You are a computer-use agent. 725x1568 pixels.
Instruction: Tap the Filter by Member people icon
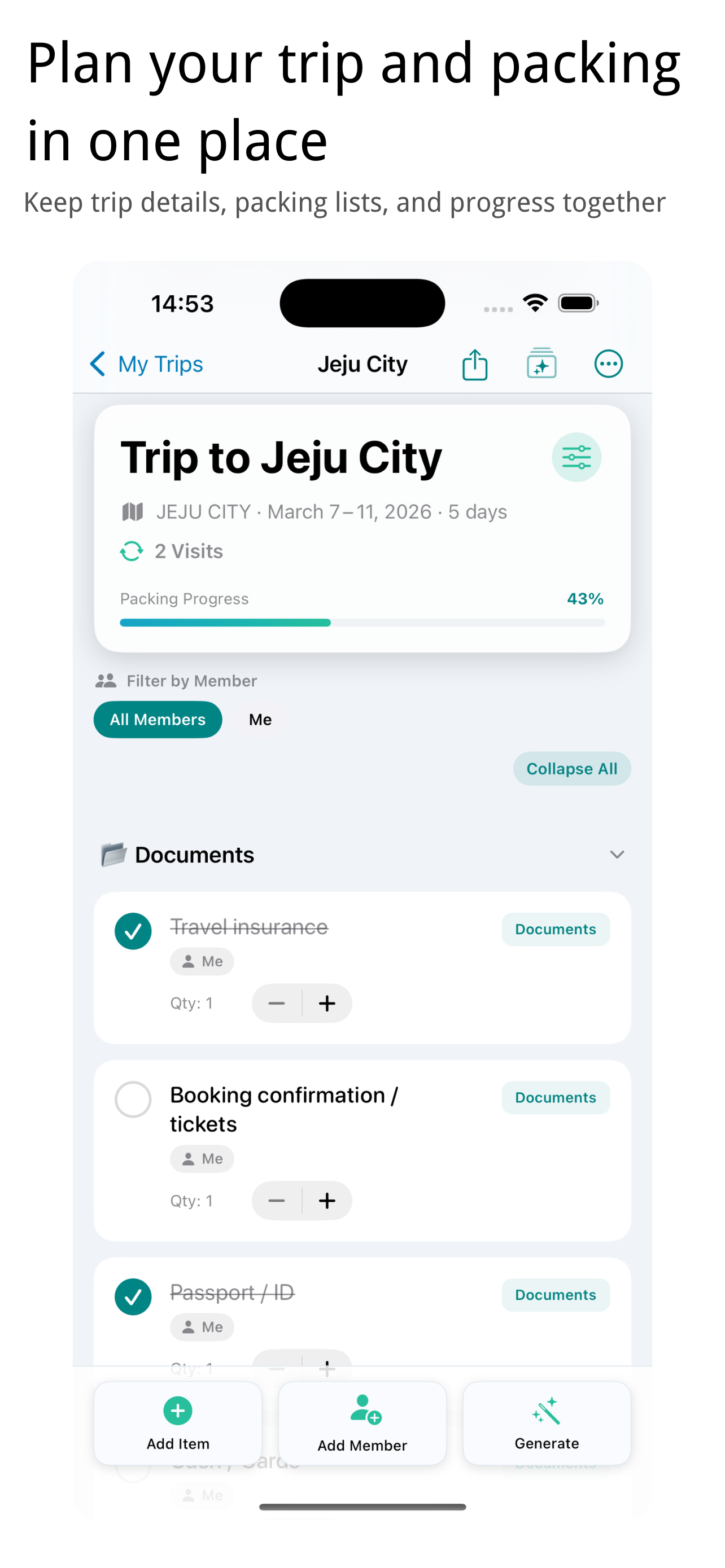click(x=106, y=681)
